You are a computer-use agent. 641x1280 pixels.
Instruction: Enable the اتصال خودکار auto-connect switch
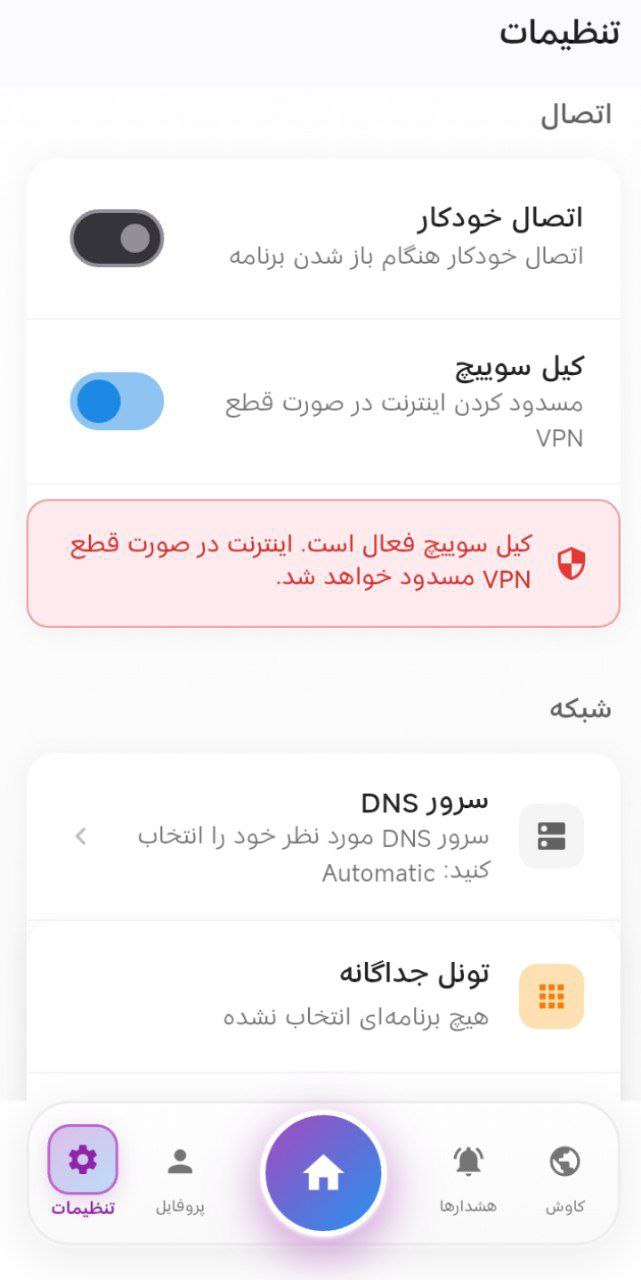[x=116, y=238]
